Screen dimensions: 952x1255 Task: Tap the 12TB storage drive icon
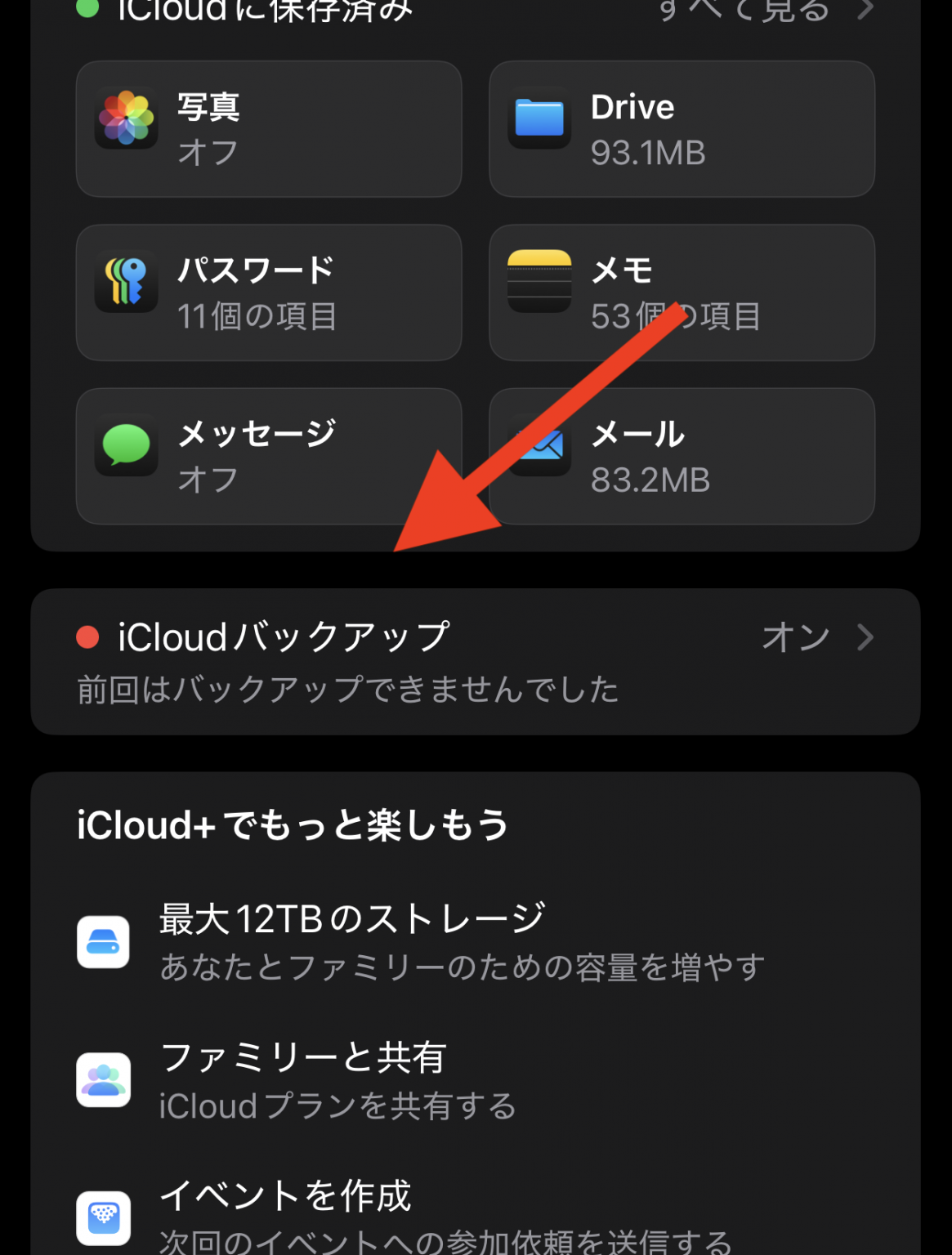[x=103, y=942]
